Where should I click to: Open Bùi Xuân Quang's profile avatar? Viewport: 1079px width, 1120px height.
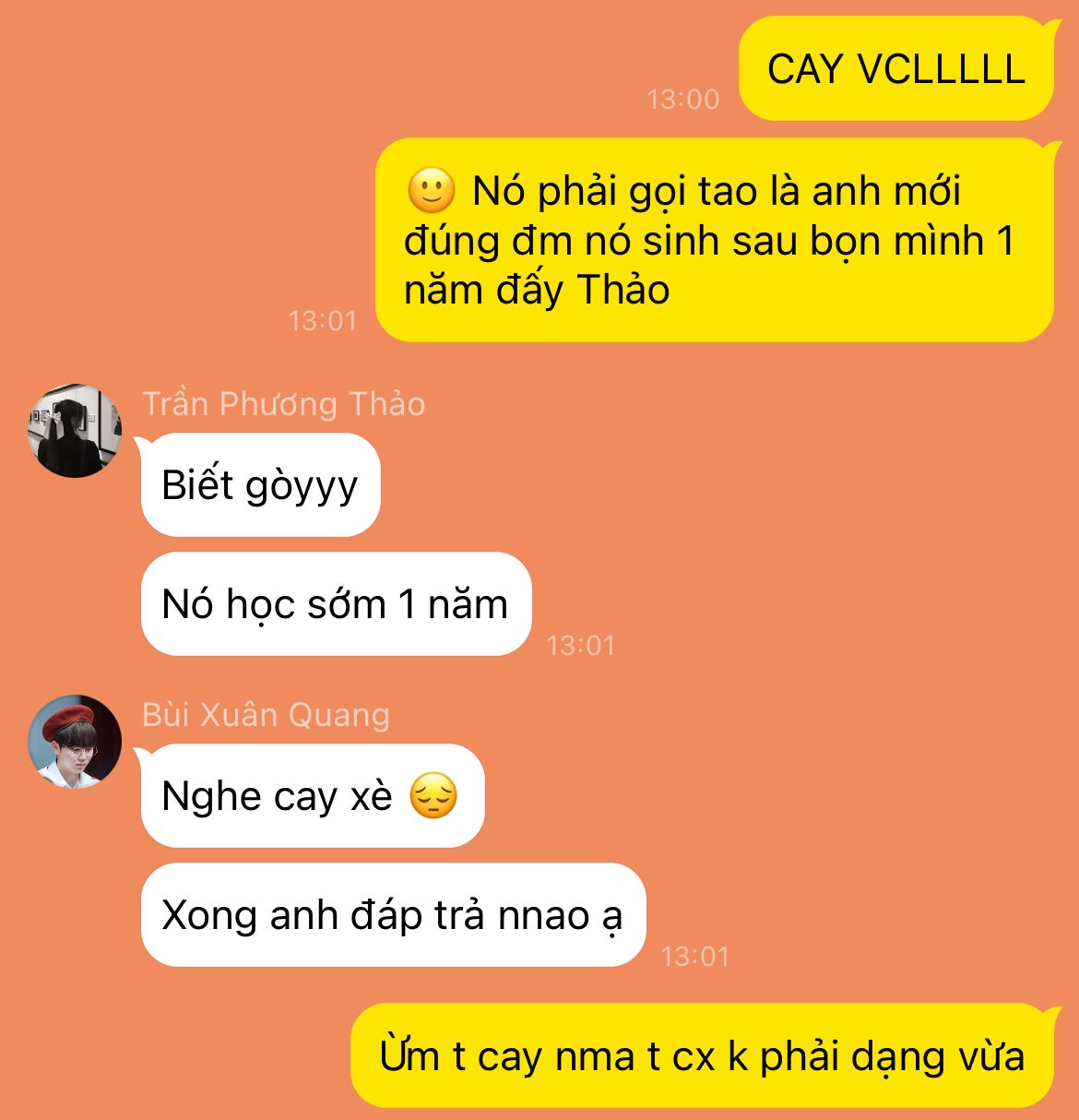75,742
